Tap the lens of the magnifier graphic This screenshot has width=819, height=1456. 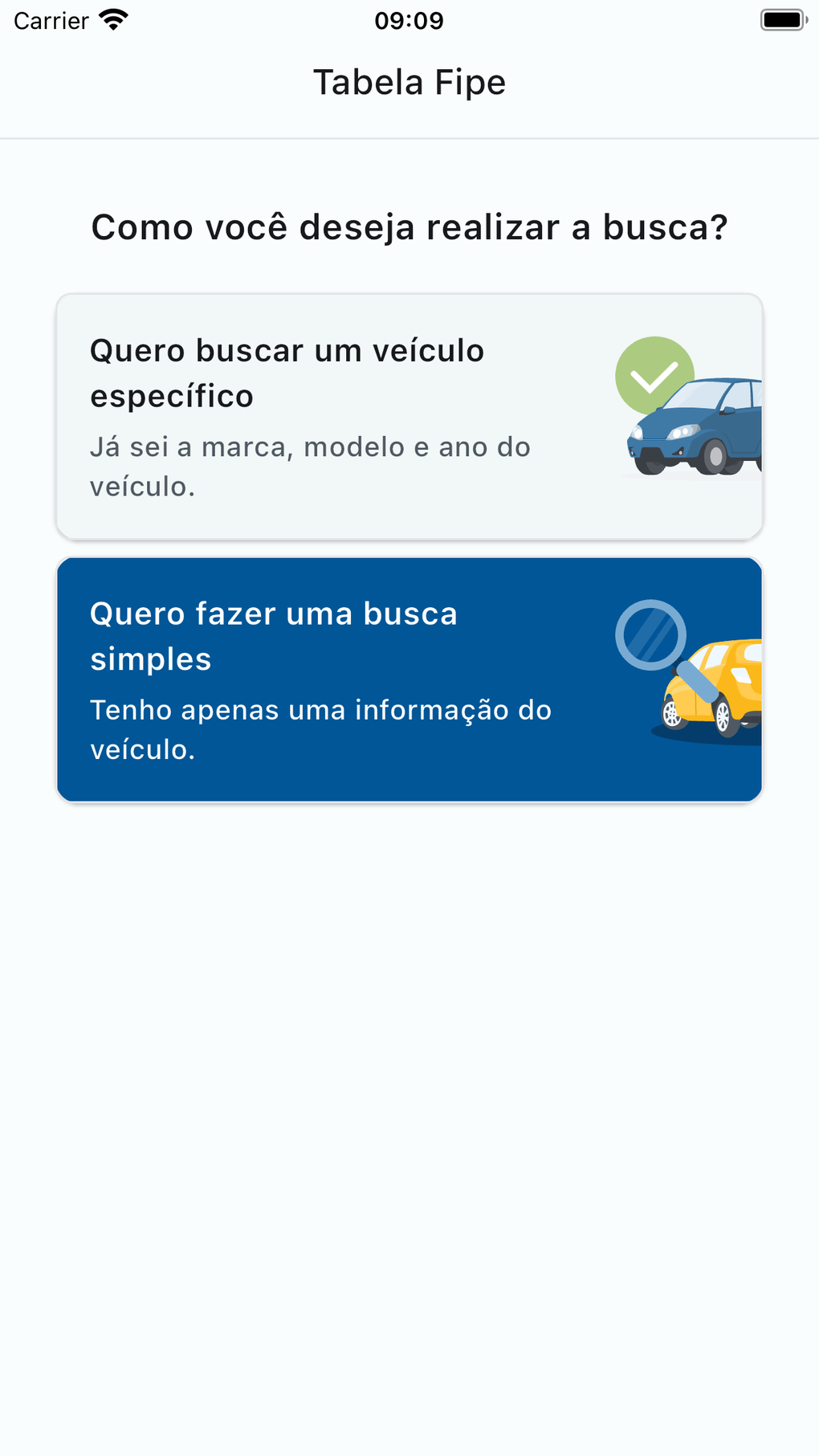tap(650, 634)
